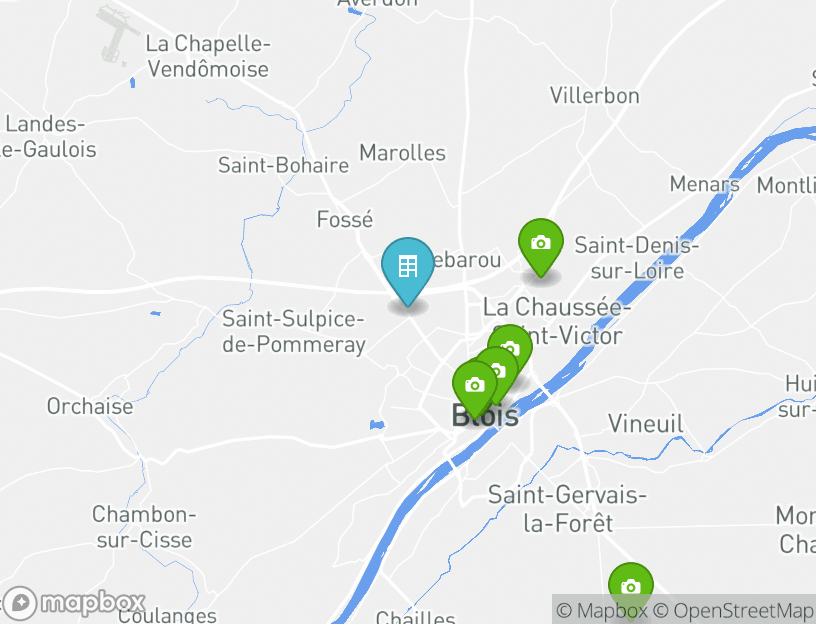The image size is (816, 624).
Task: Select the camera marker below La Chaussée-Saint-Victor
Action: (x=511, y=346)
